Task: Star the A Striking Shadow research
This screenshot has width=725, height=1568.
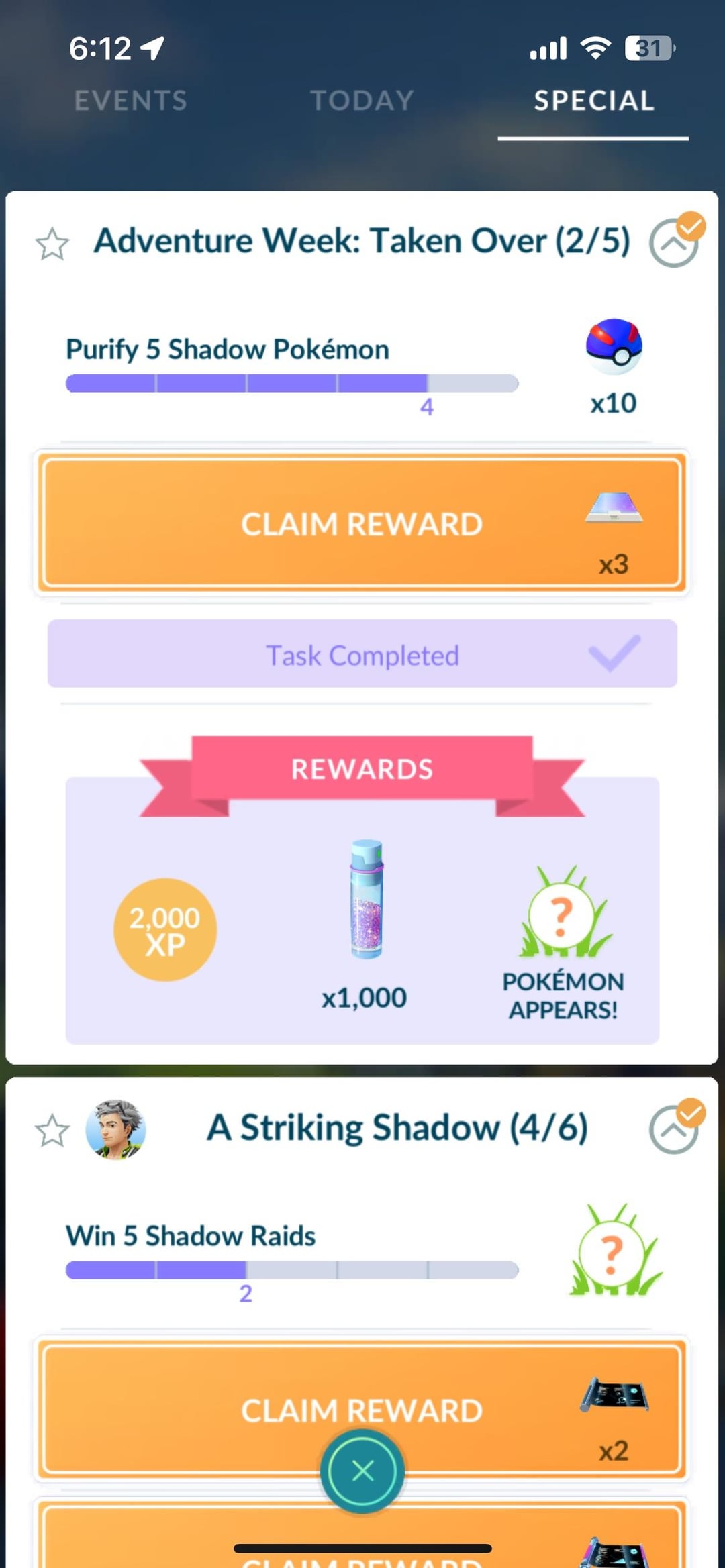Action: (52, 1130)
